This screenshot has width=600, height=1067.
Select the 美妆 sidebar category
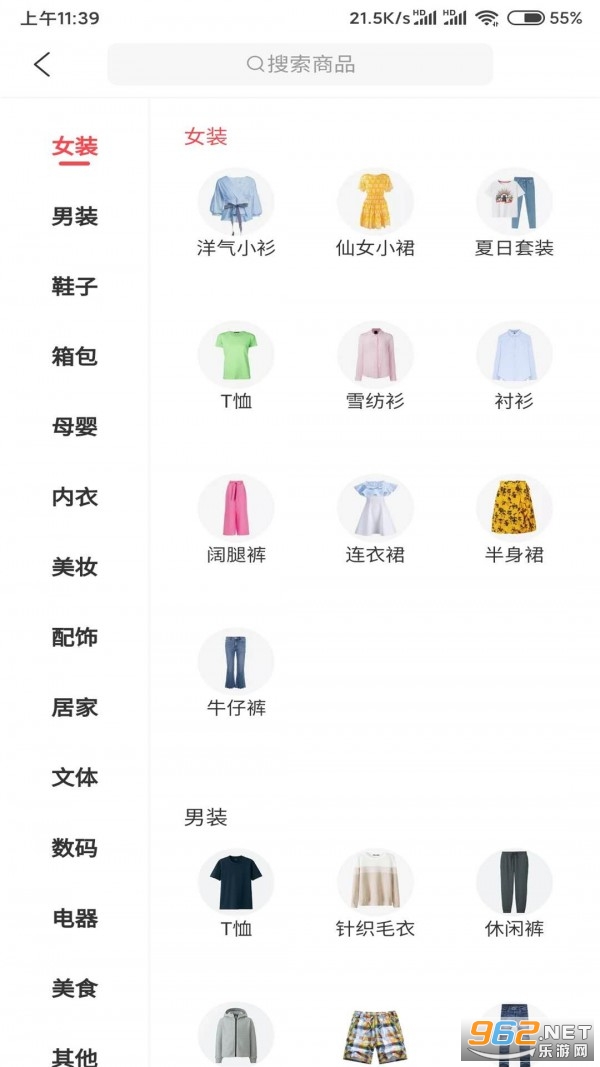pos(75,567)
